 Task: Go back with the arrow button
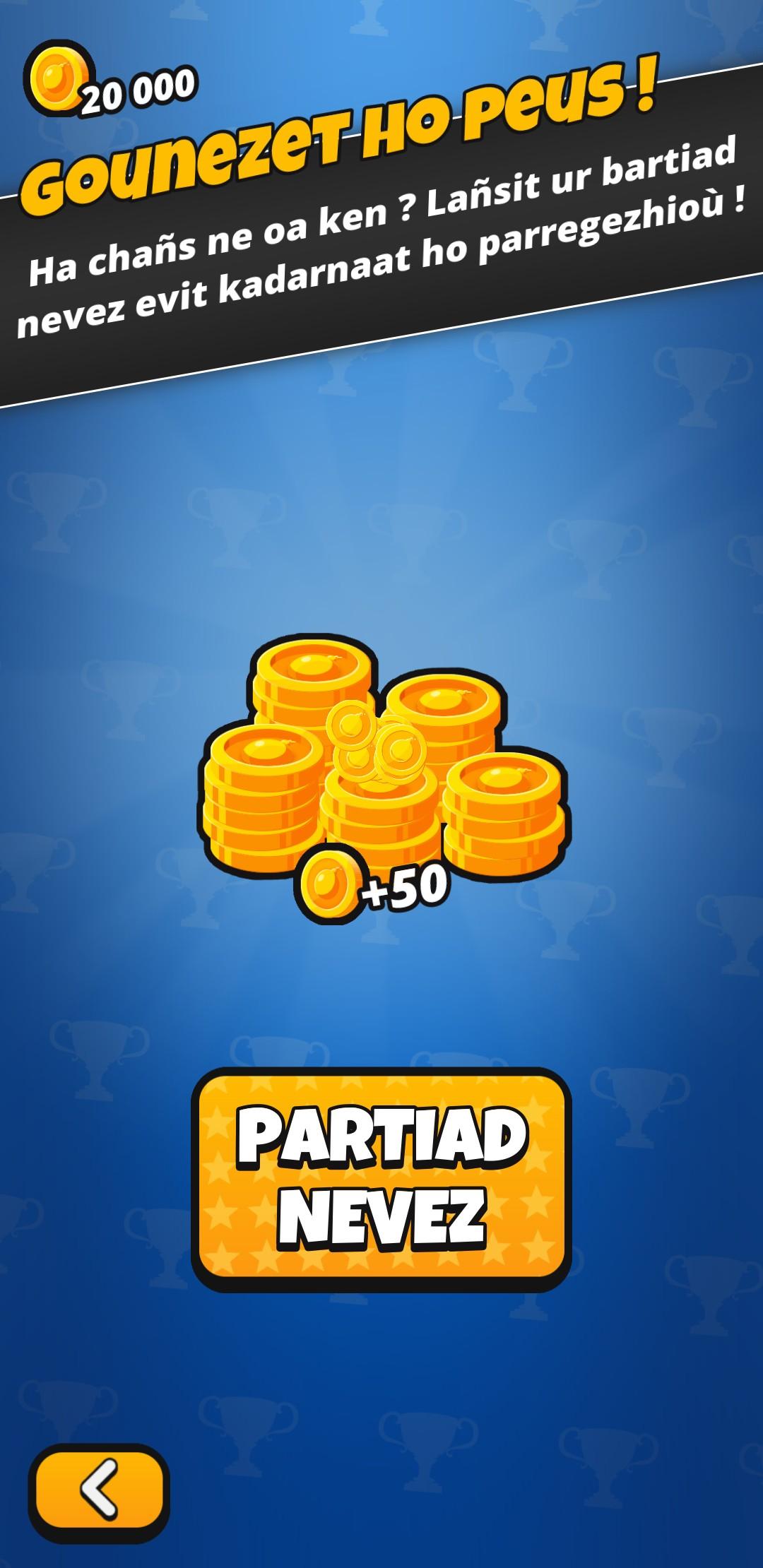click(99, 1490)
